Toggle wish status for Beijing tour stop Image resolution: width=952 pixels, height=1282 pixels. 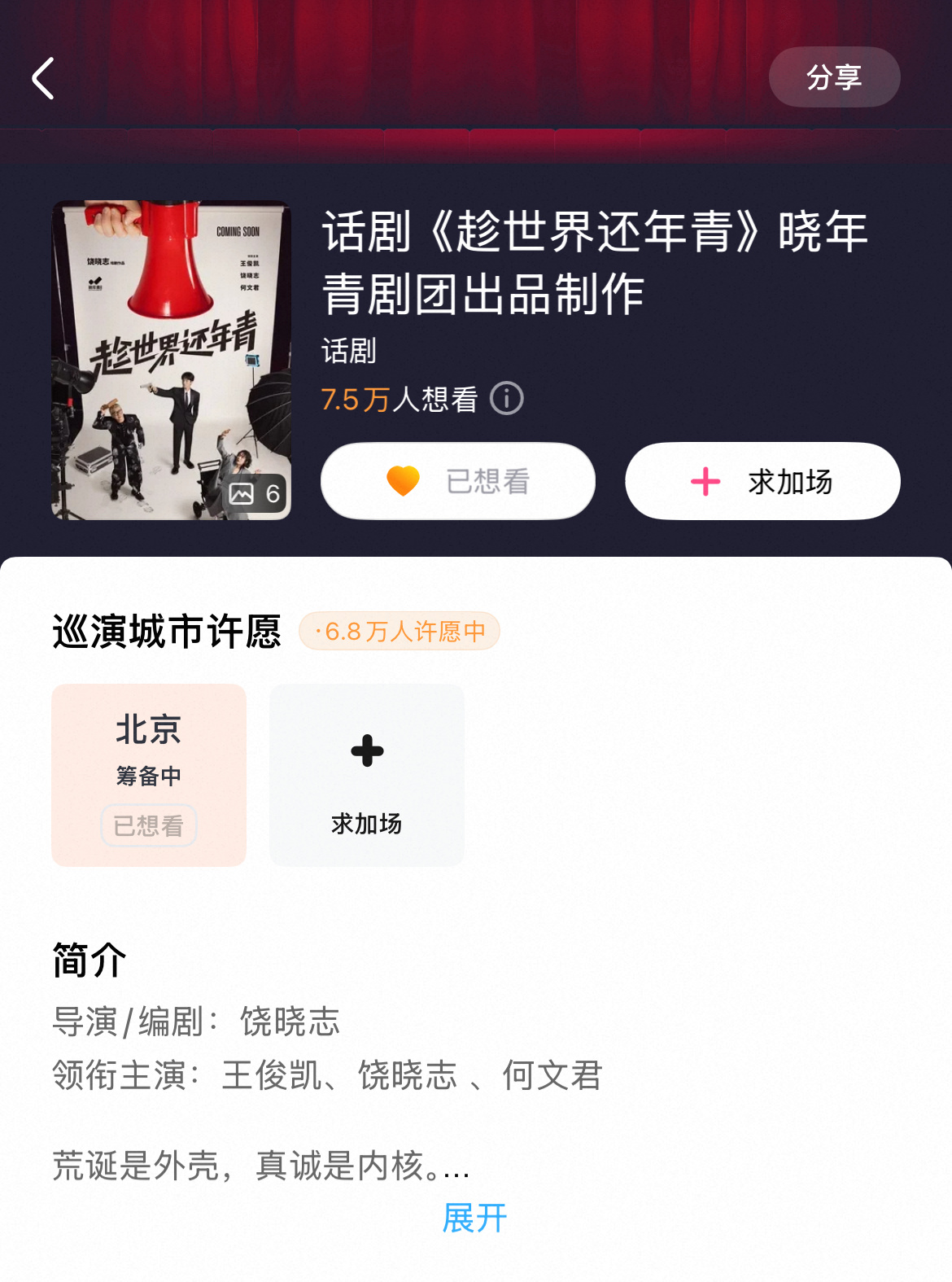point(147,825)
